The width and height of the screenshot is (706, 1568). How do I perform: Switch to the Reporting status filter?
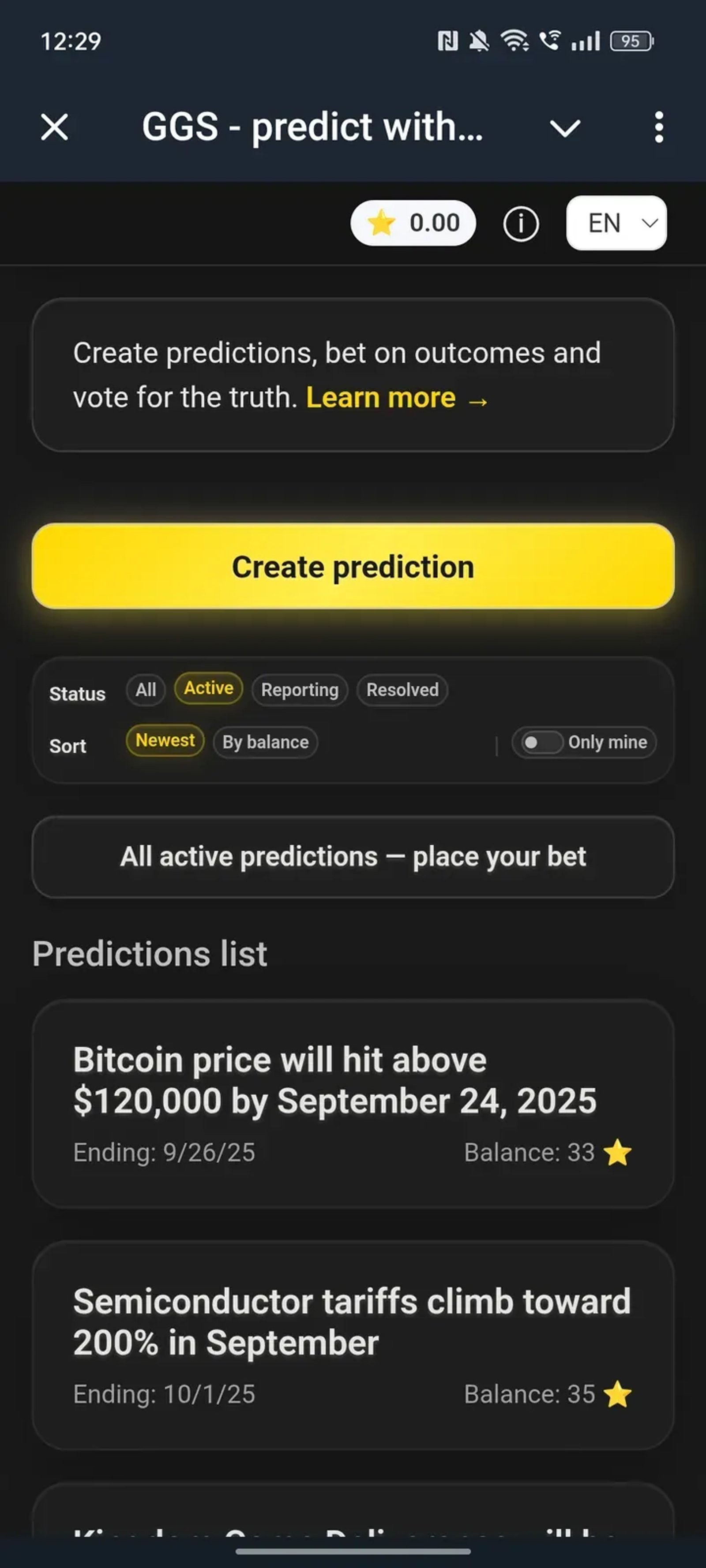tap(299, 690)
